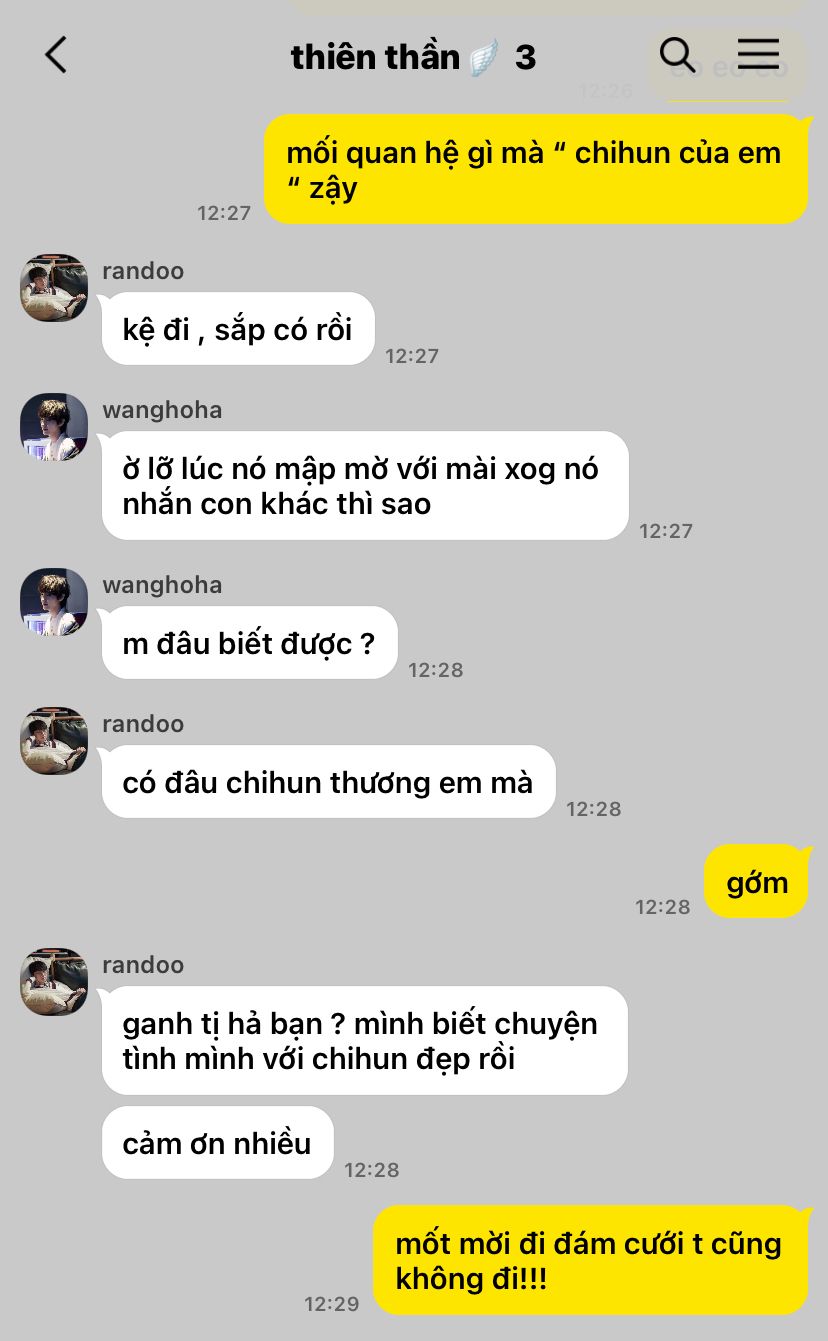Tap wanghoha's avatar beside "m đâu biết được ?"
This screenshot has height=1341, width=828.
pyautogui.click(x=54, y=602)
